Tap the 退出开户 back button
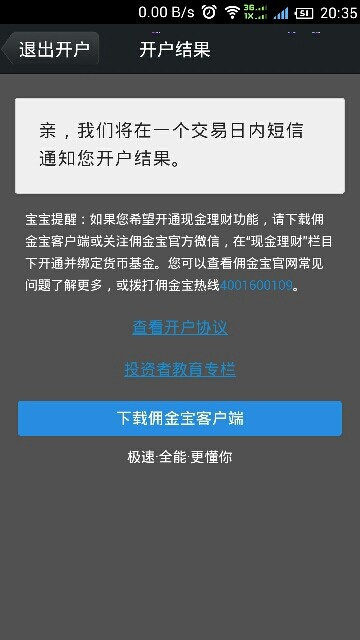 (50, 49)
